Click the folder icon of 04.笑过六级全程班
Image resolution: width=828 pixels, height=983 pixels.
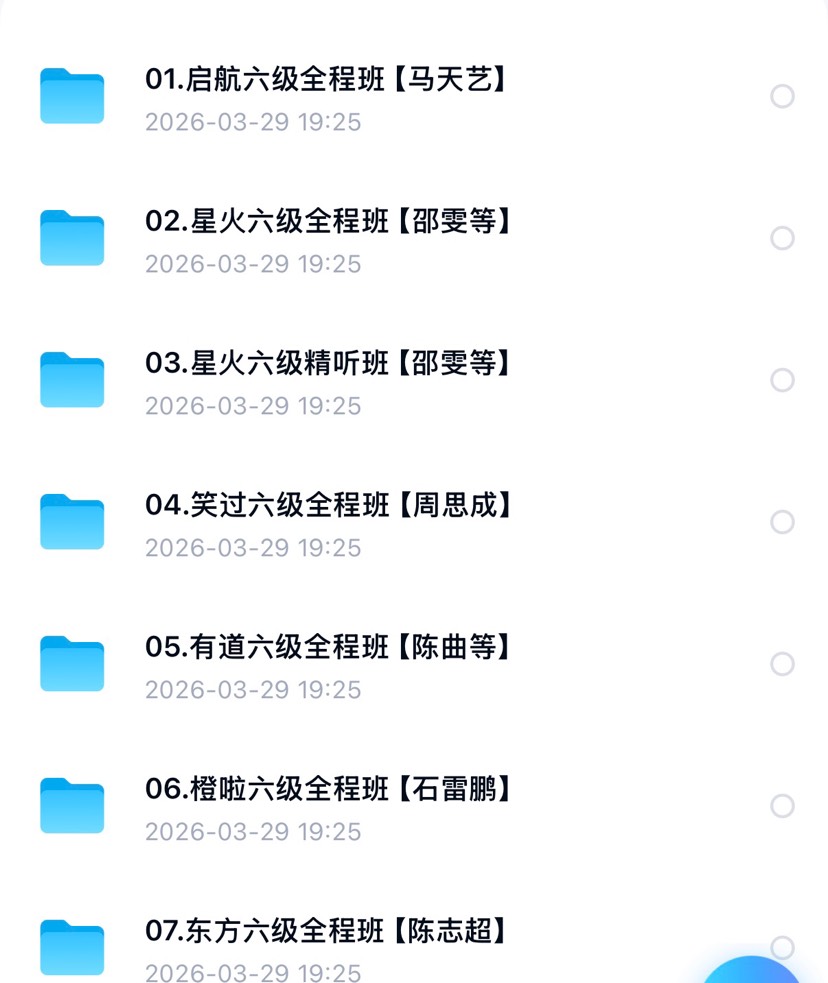70,522
